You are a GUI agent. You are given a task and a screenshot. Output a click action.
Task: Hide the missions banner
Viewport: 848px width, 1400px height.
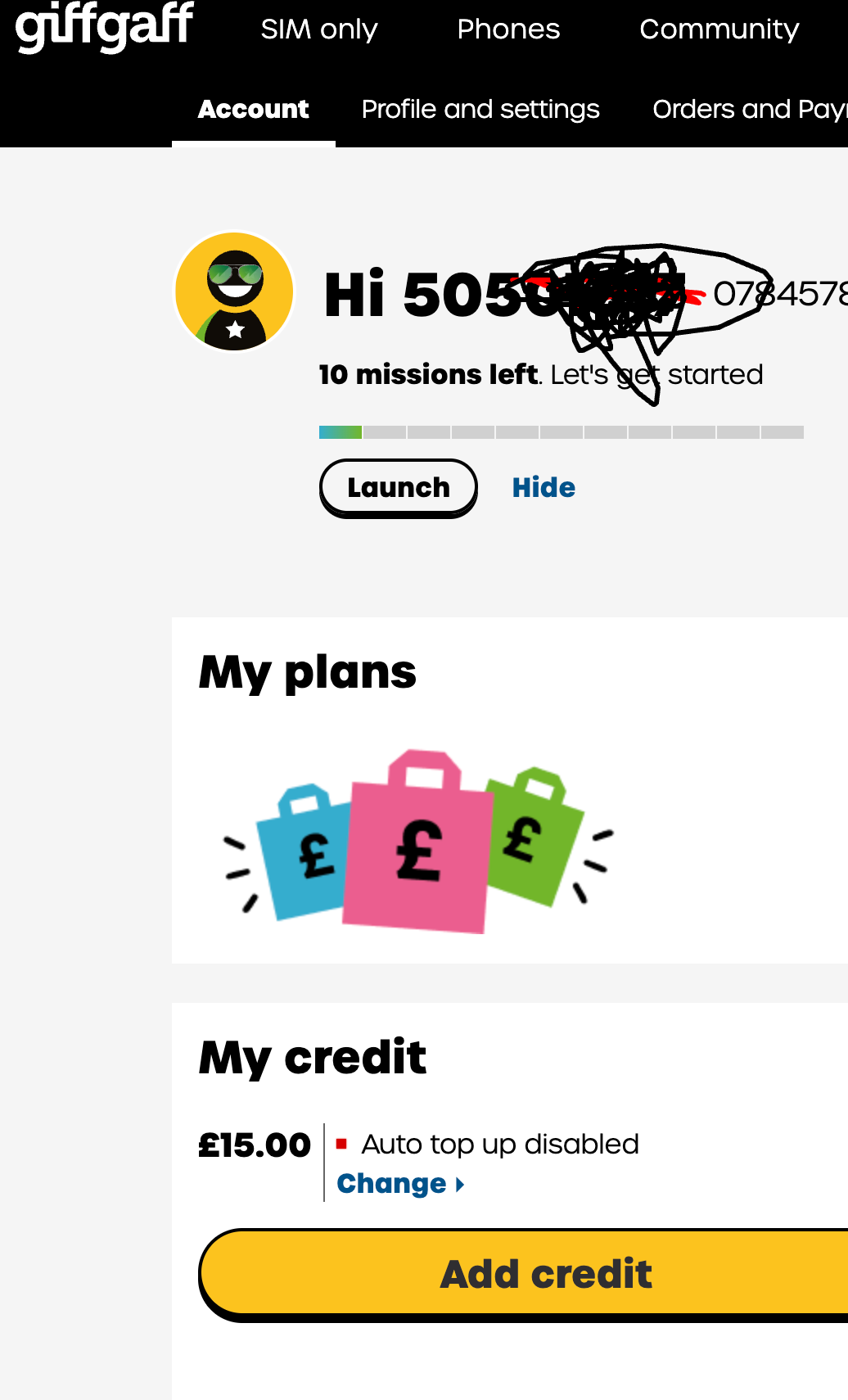point(544,488)
